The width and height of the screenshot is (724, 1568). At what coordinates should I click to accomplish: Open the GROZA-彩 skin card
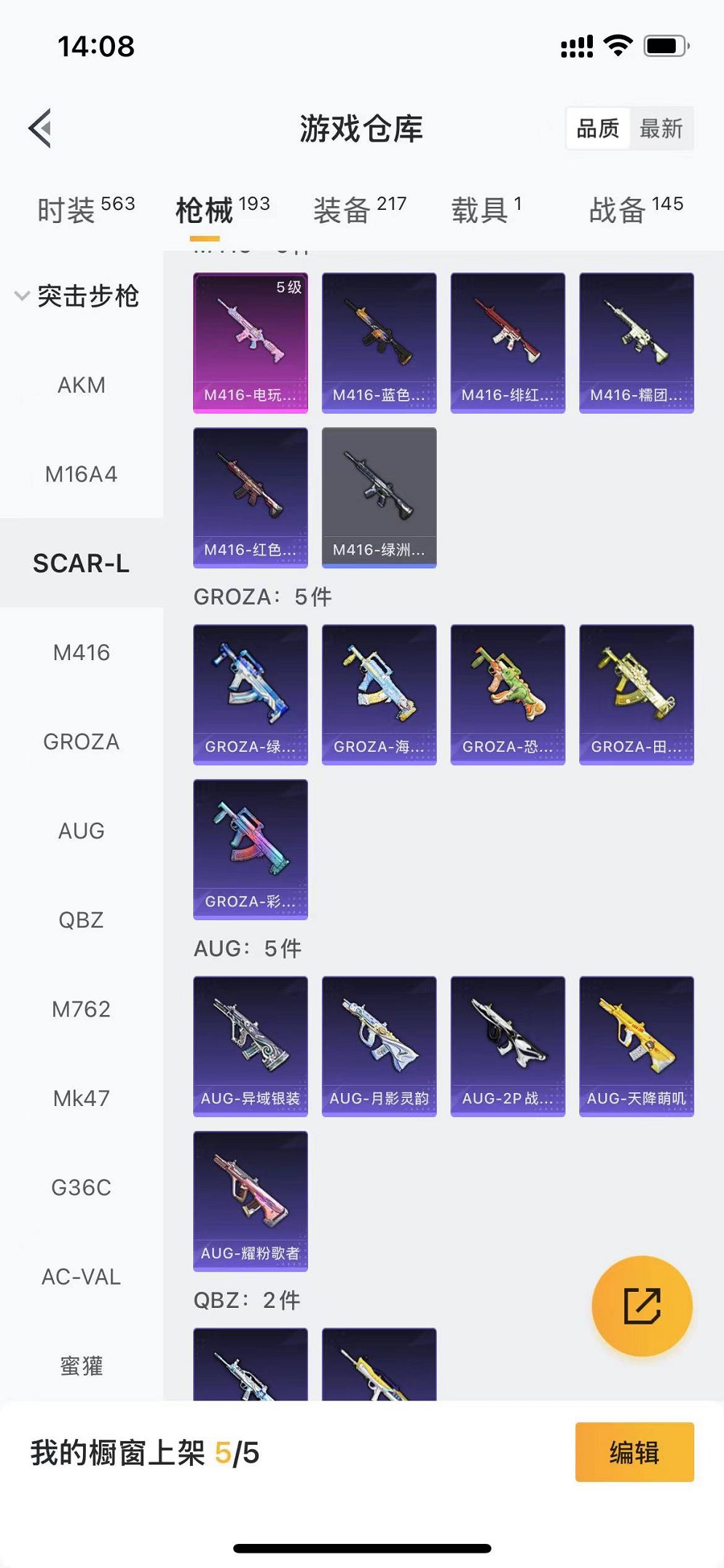[x=250, y=849]
